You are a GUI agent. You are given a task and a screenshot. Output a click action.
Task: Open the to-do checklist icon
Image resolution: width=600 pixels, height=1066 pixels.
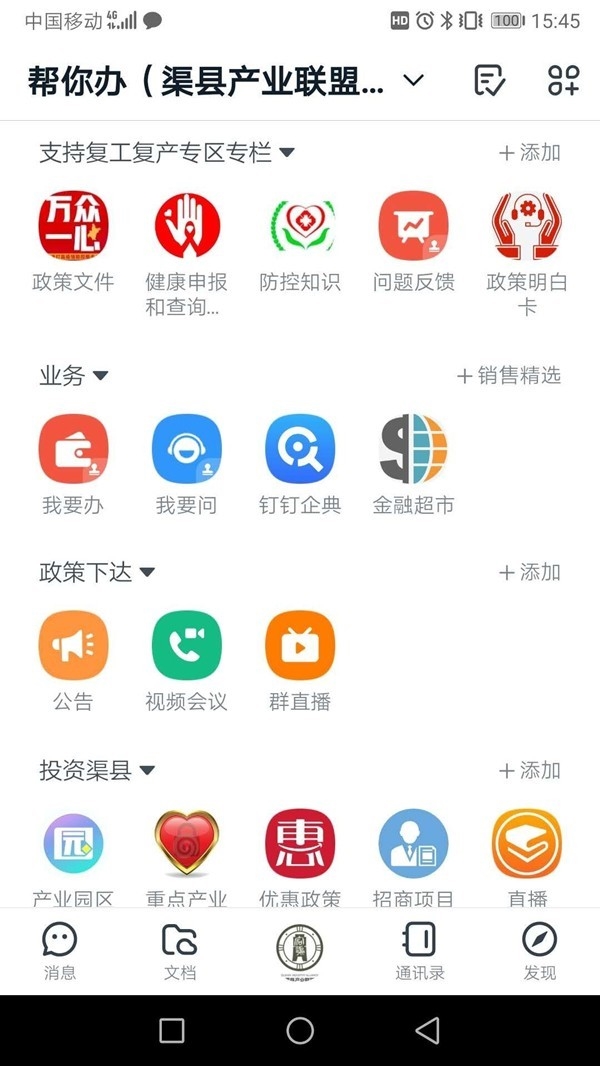(489, 80)
